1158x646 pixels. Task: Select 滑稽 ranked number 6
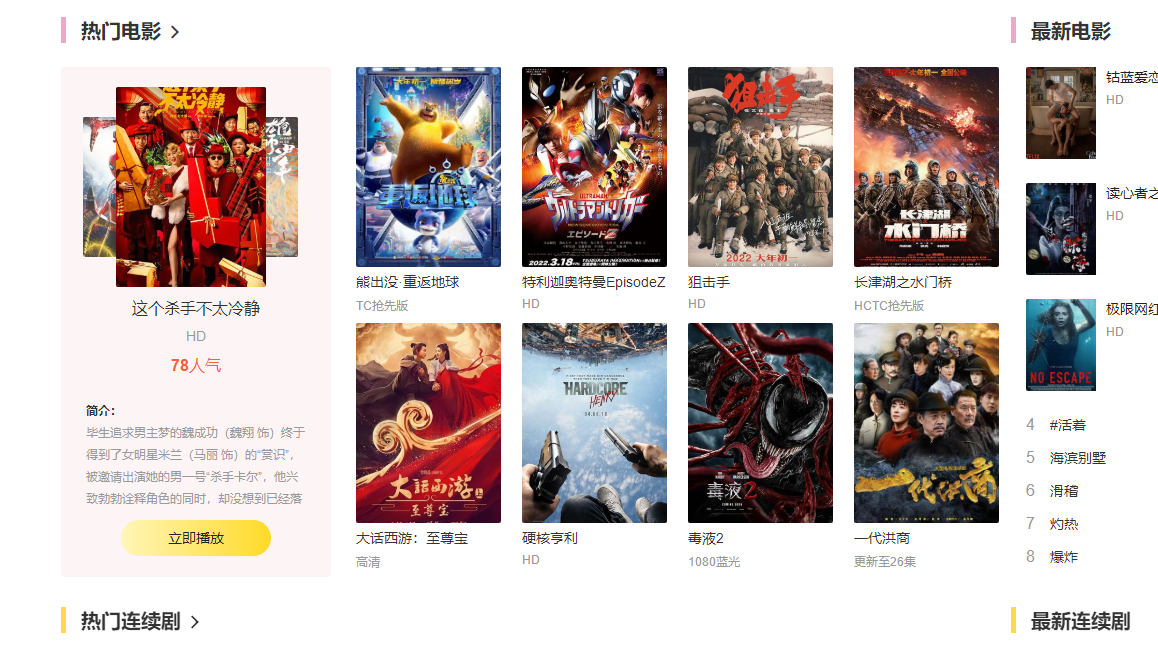coord(1063,491)
